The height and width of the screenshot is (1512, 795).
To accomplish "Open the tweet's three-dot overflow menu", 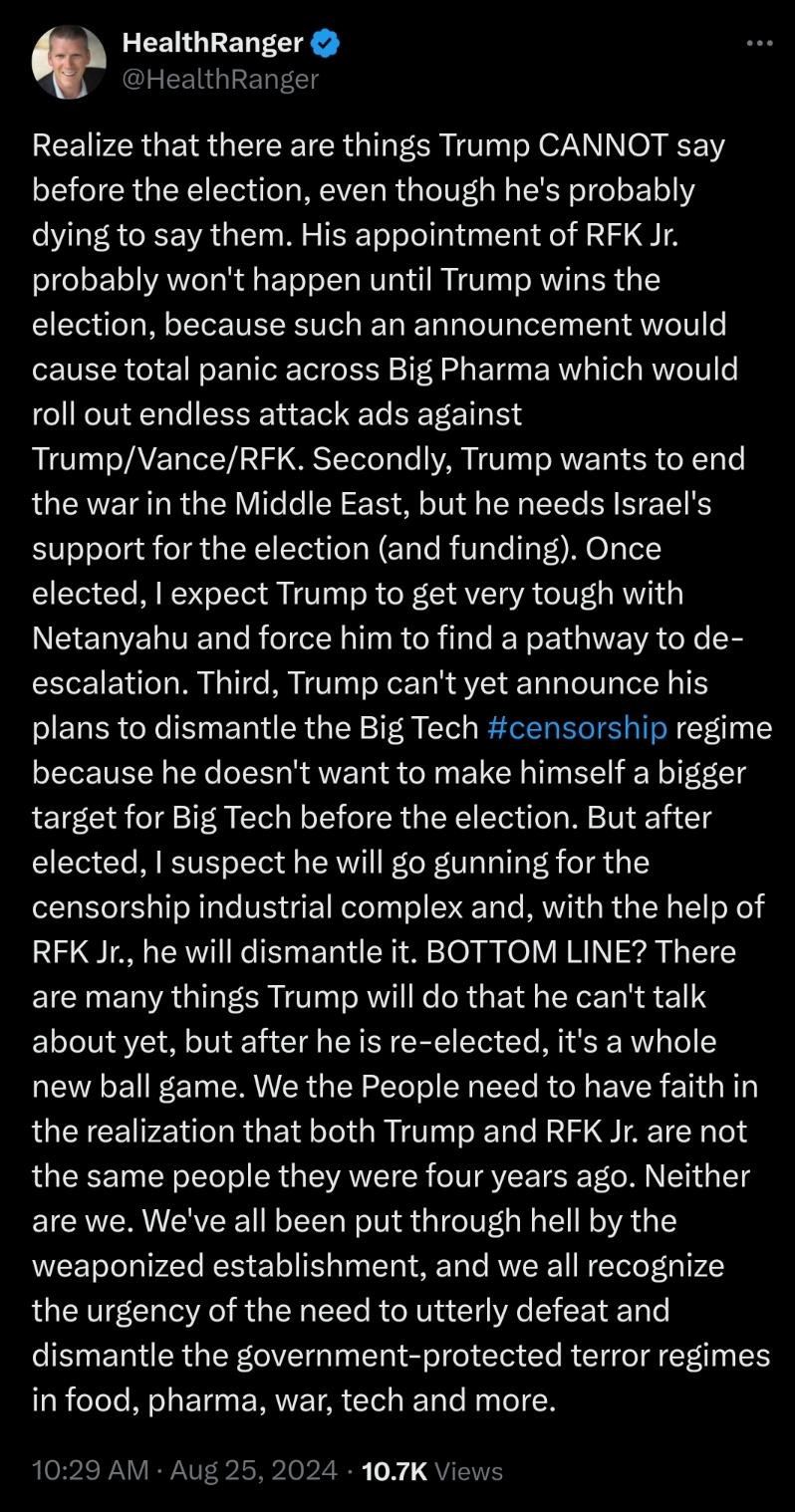I will (x=759, y=43).
